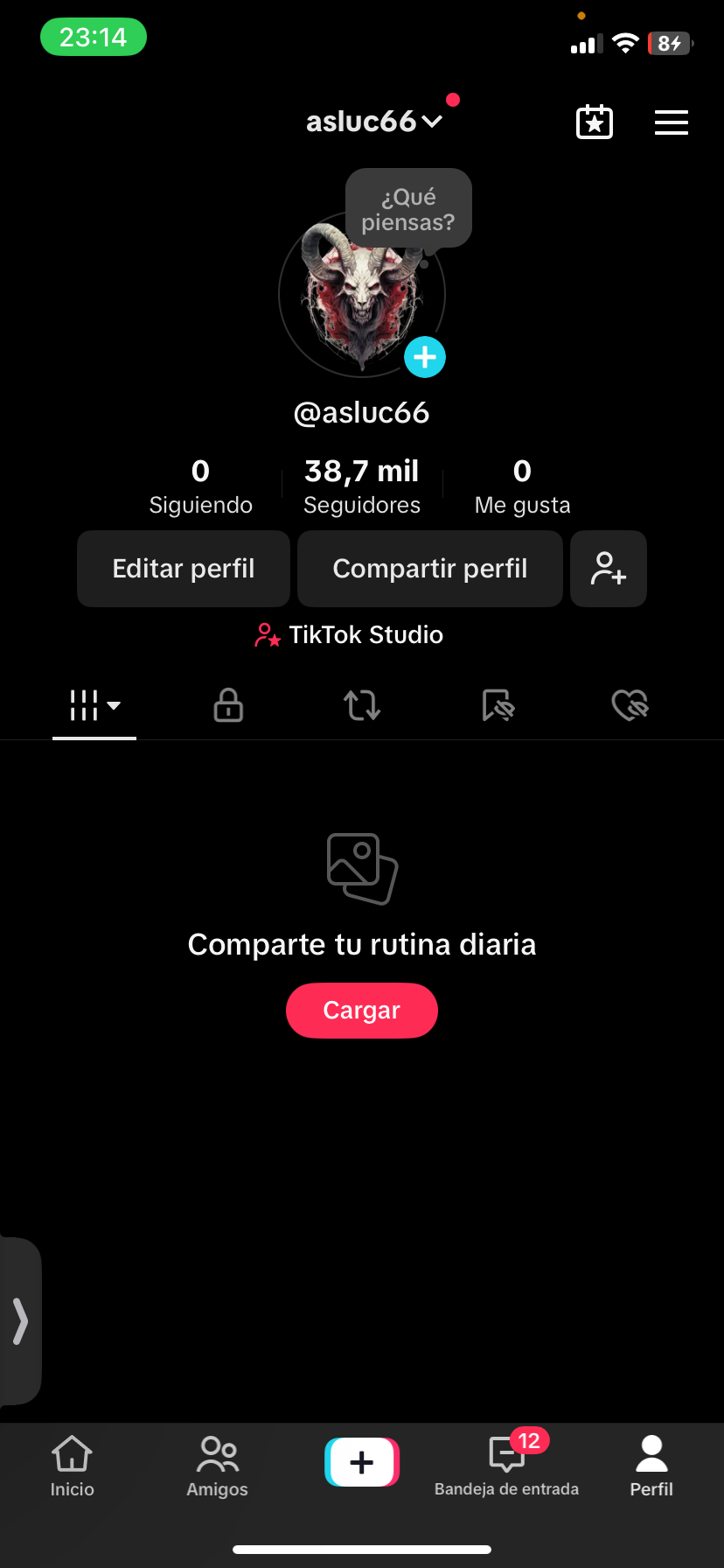Switch to the reposts tab
This screenshot has width=724, height=1568.
click(362, 705)
